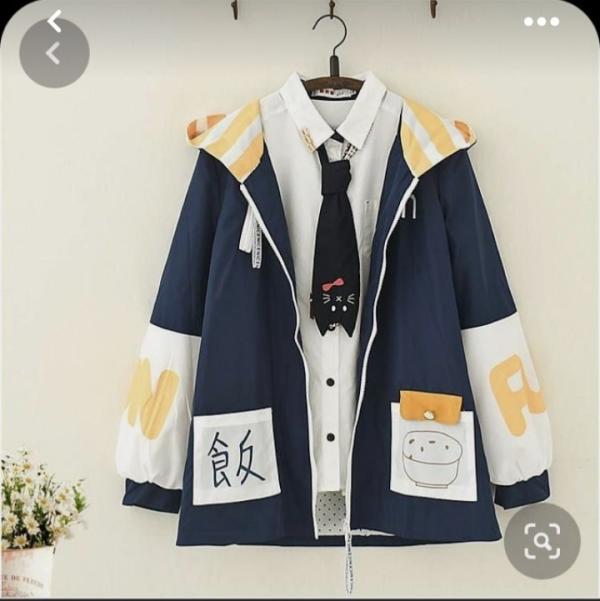600x601 pixels.
Task: Open the three-dot overflow menu
Action: click(541, 21)
